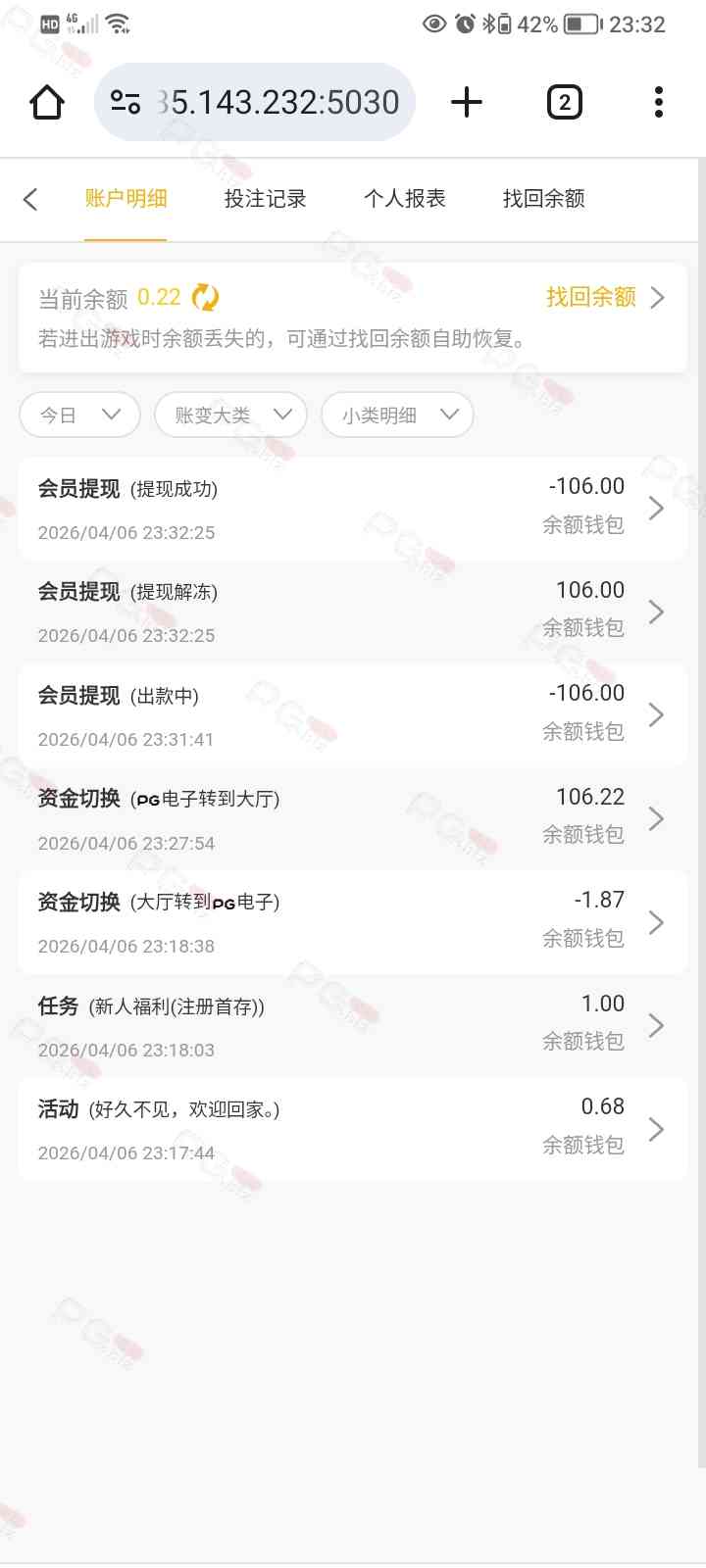Open the tab switcher showing 2 tabs
Image resolution: width=706 pixels, height=1568 pixels.
click(564, 102)
